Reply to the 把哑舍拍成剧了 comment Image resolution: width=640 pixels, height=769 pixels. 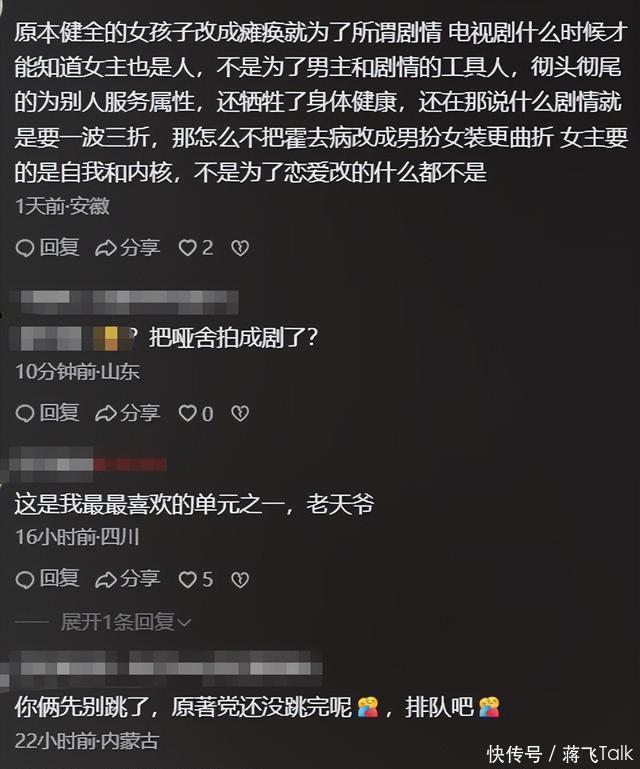tap(47, 413)
